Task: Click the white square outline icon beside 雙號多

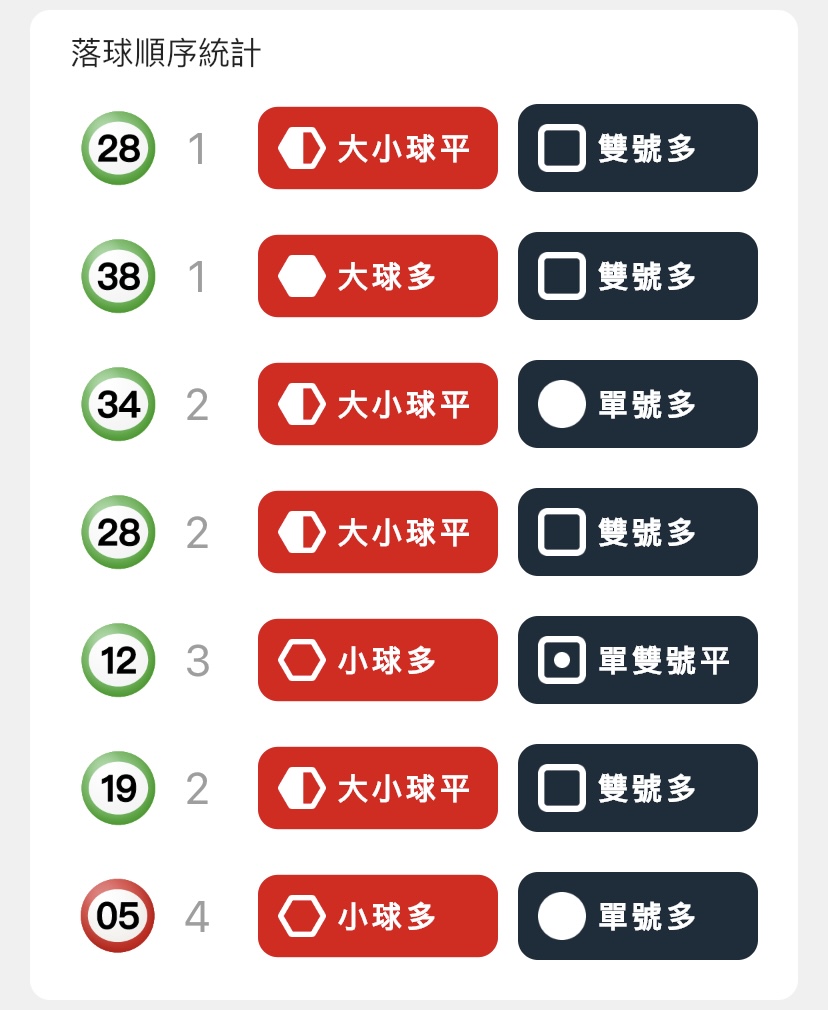Action: point(560,147)
